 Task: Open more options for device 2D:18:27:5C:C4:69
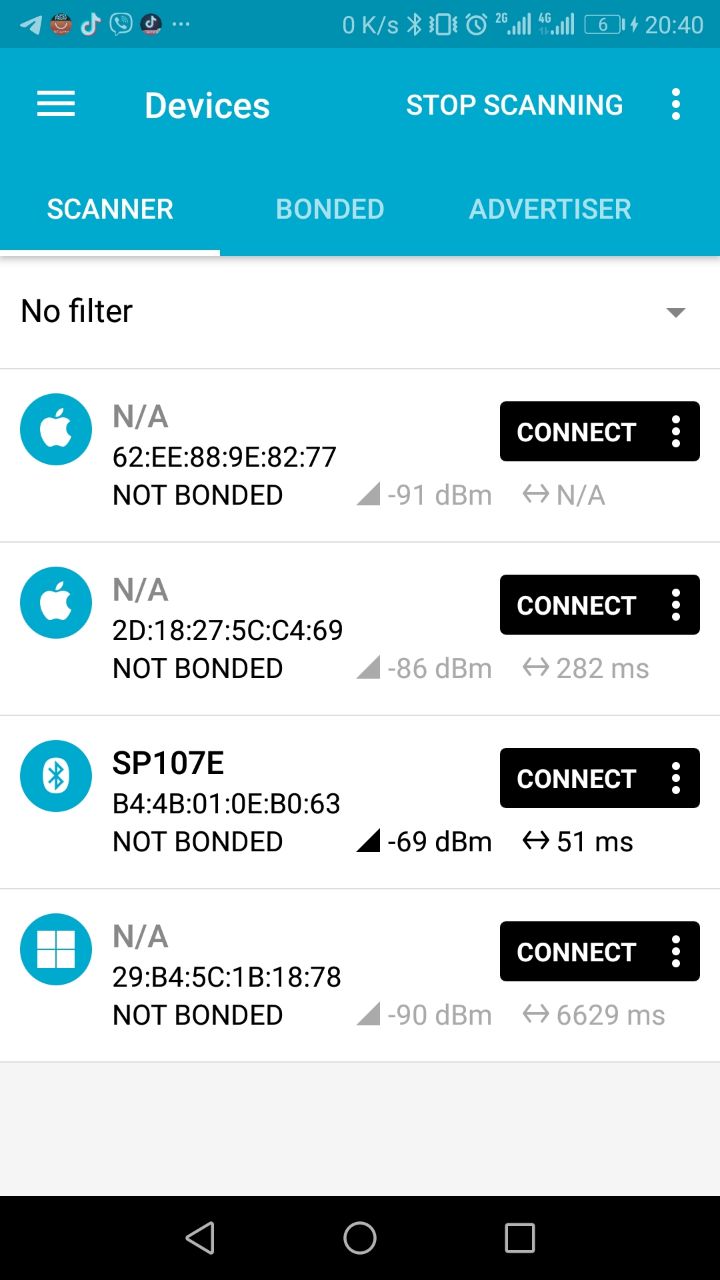click(x=676, y=605)
